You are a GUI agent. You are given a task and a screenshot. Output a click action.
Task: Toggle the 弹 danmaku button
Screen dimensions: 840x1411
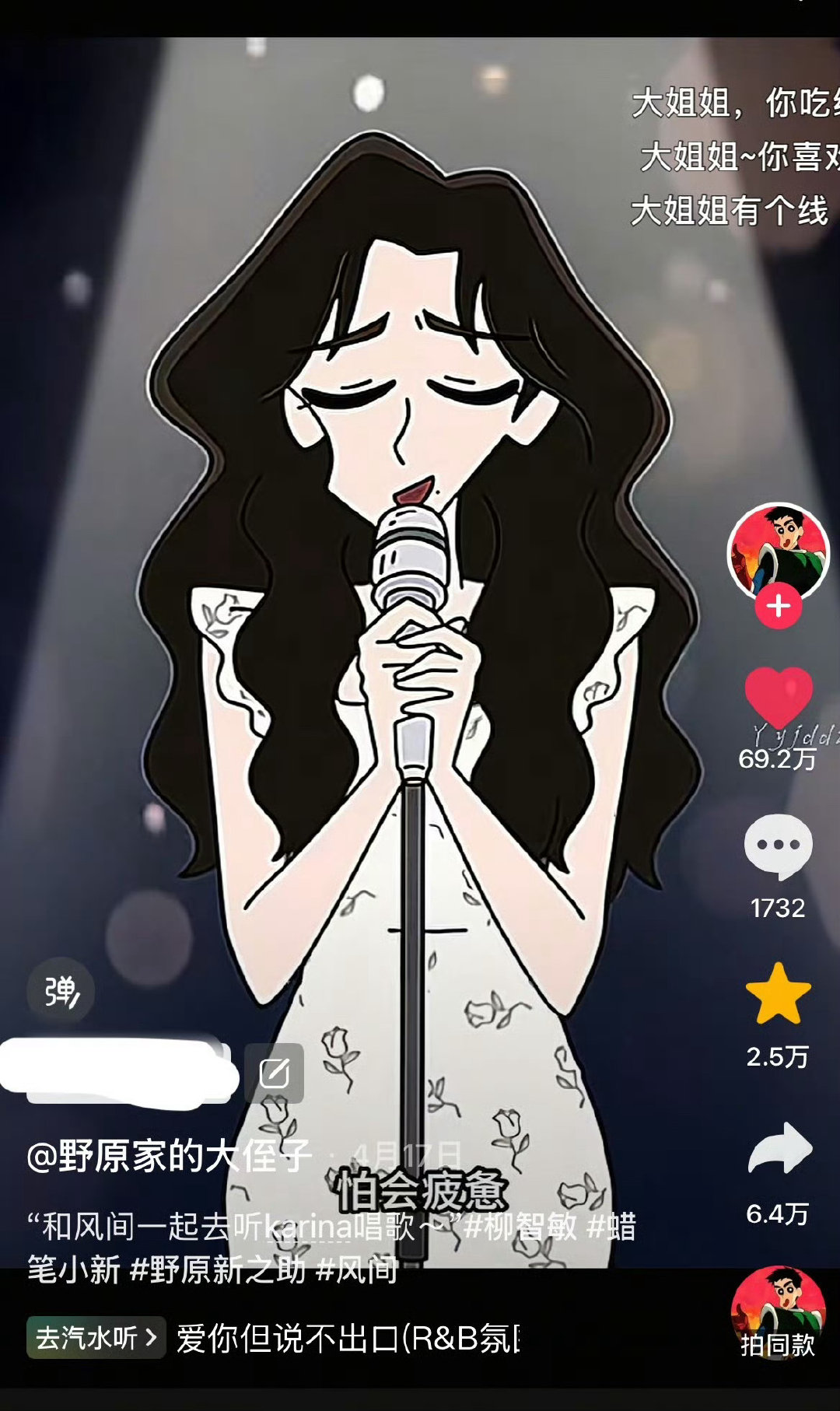pos(61,992)
